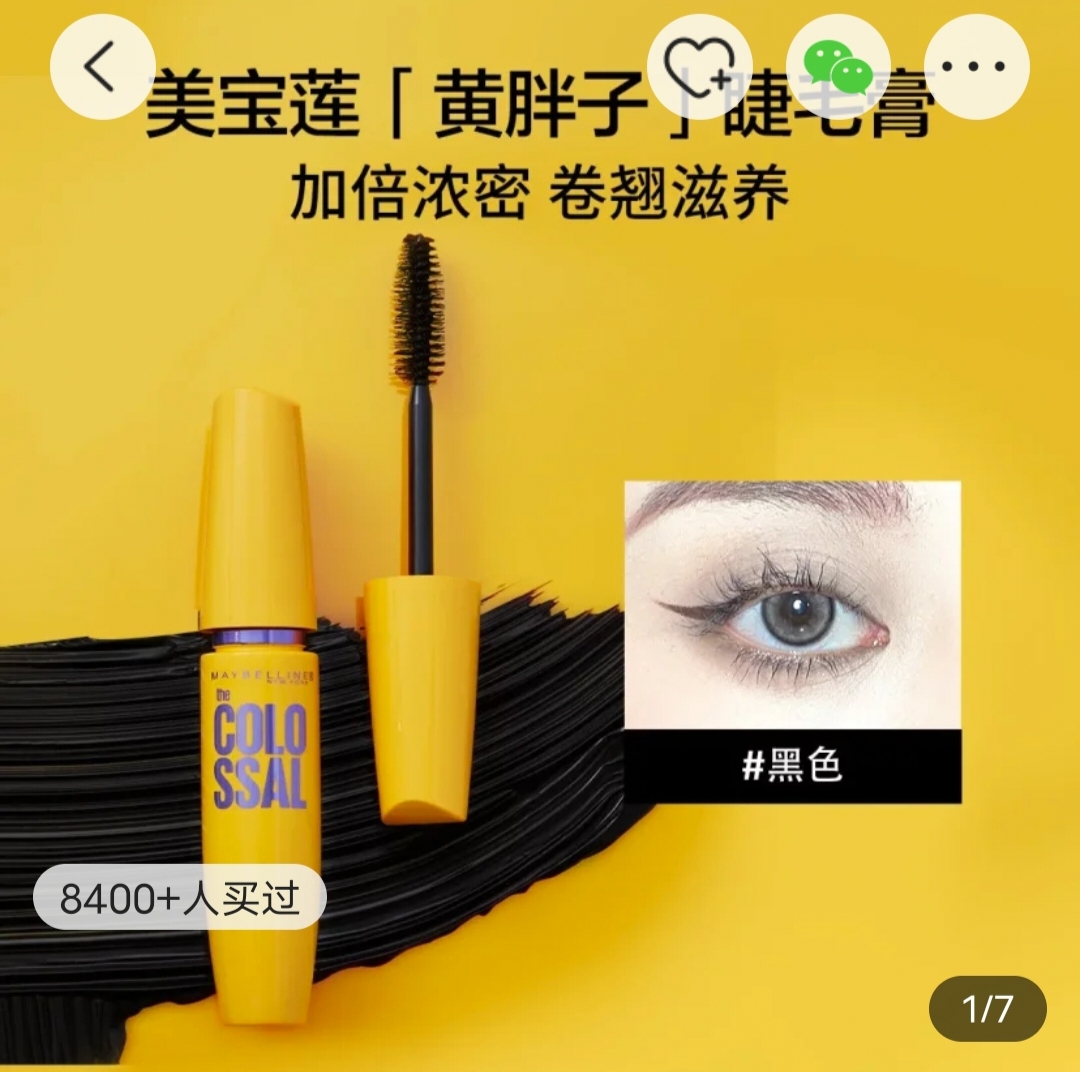Open the three-dot overflow menu

[x=976, y=67]
